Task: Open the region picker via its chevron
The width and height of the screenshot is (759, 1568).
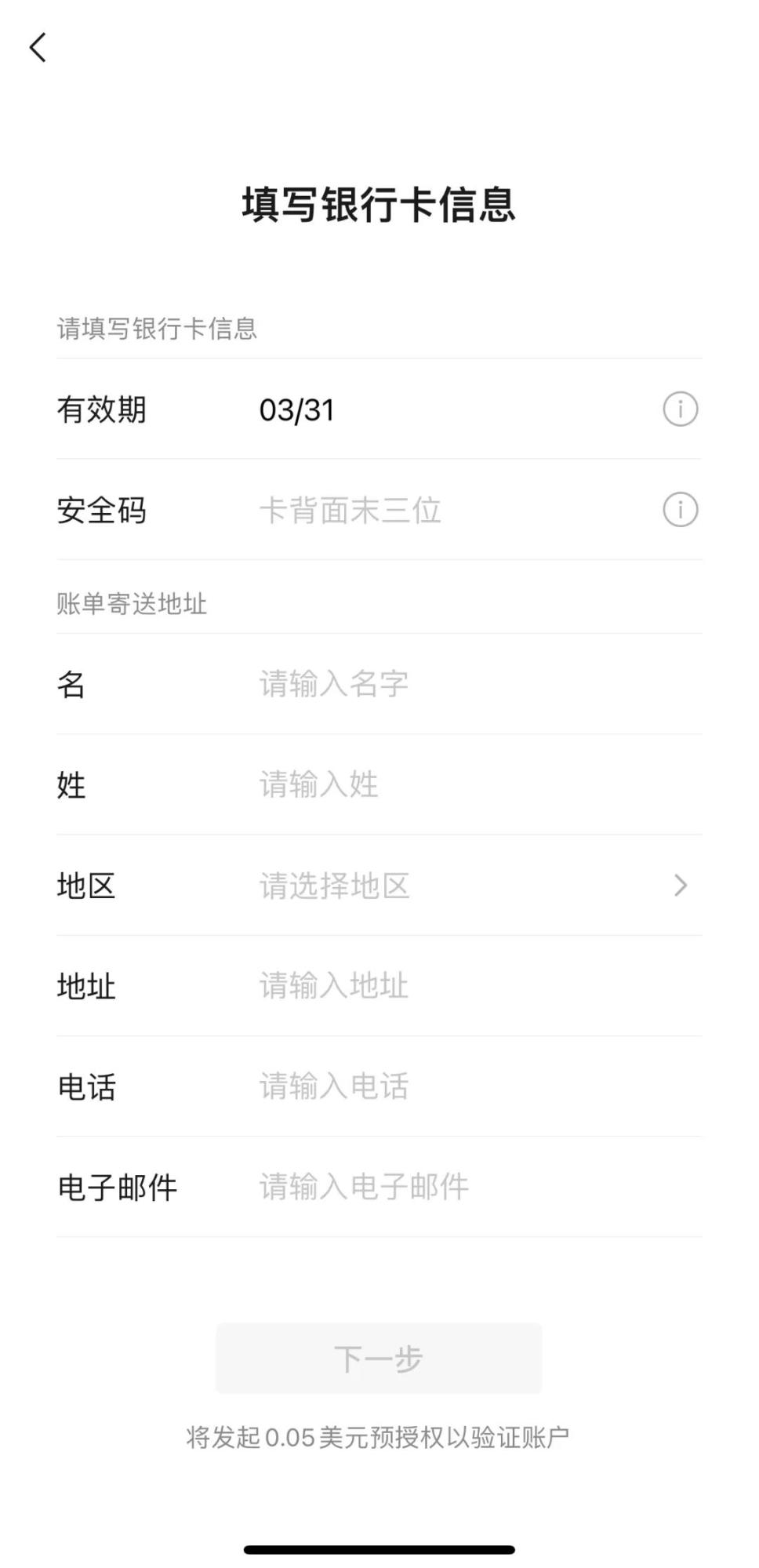Action: (x=681, y=886)
